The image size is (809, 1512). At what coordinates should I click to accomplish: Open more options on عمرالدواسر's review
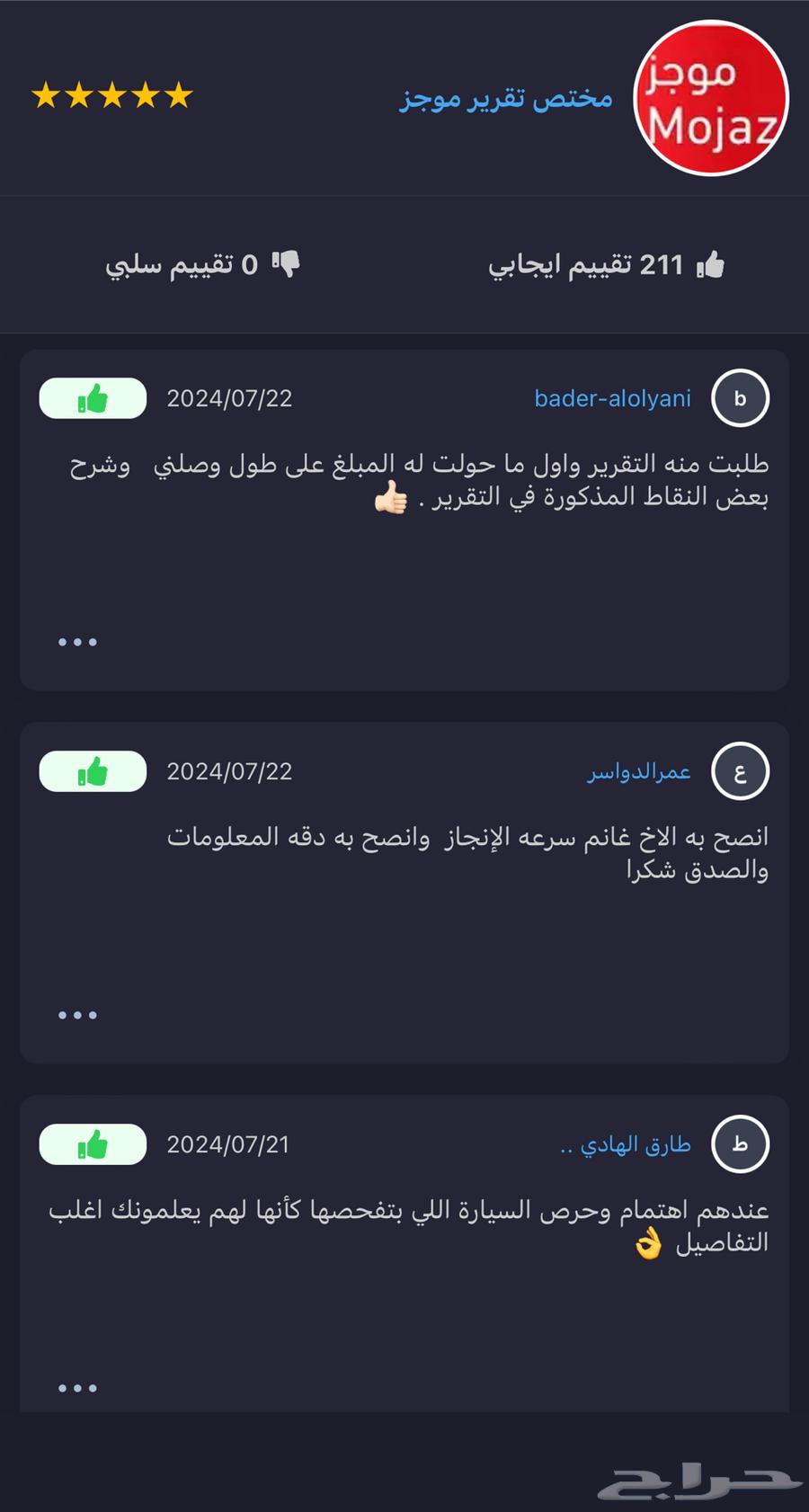77,1015
